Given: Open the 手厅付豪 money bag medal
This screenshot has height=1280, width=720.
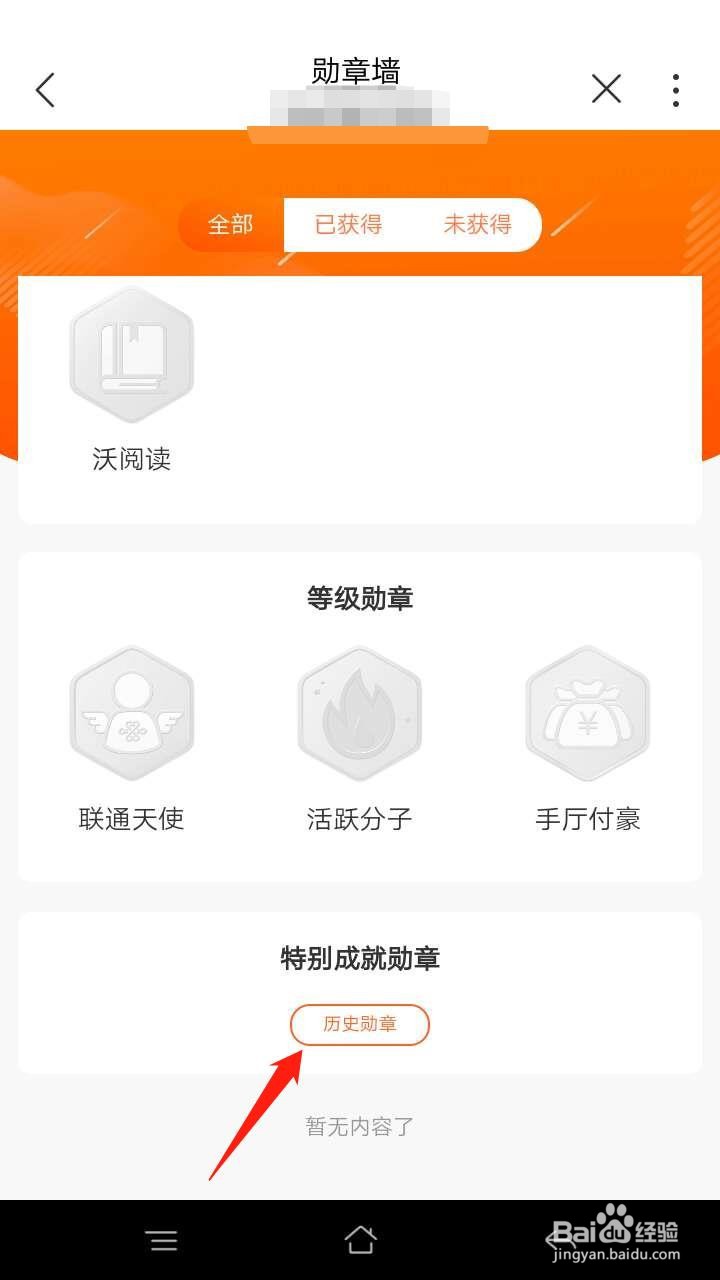Looking at the screenshot, I should coord(588,713).
